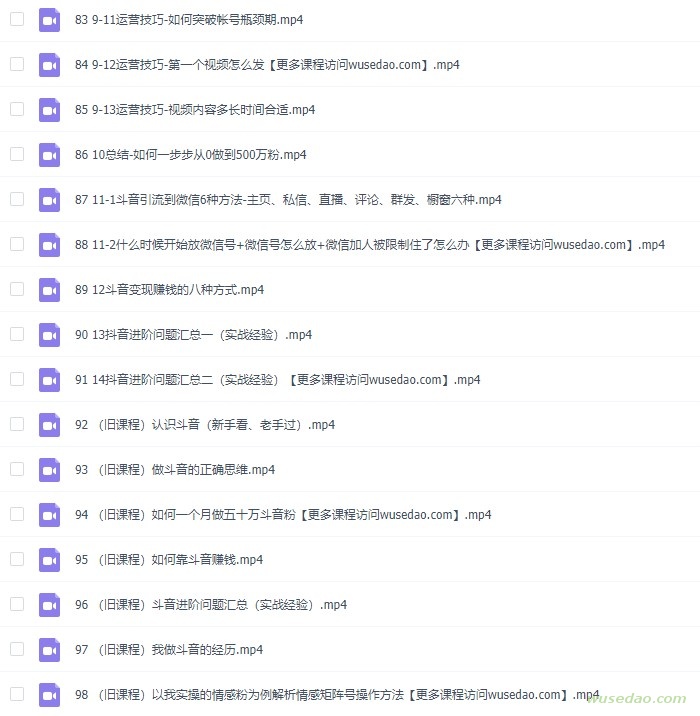Select checkbox for file 83 9-11运营技巧
The height and width of the screenshot is (716, 700).
[17, 19]
